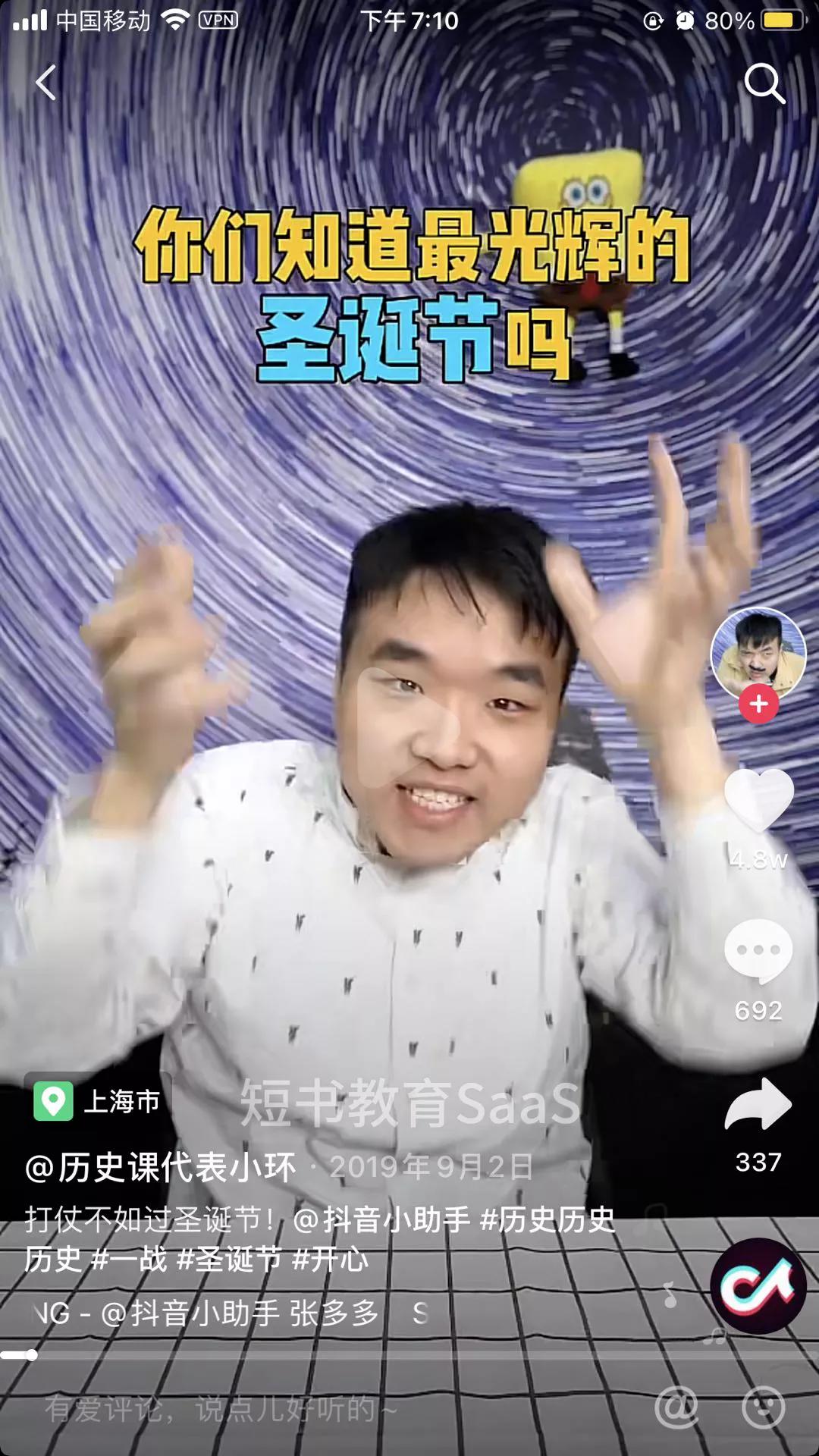The width and height of the screenshot is (819, 1456).
Task: Open search with the magnifier icon
Action: pos(764,83)
